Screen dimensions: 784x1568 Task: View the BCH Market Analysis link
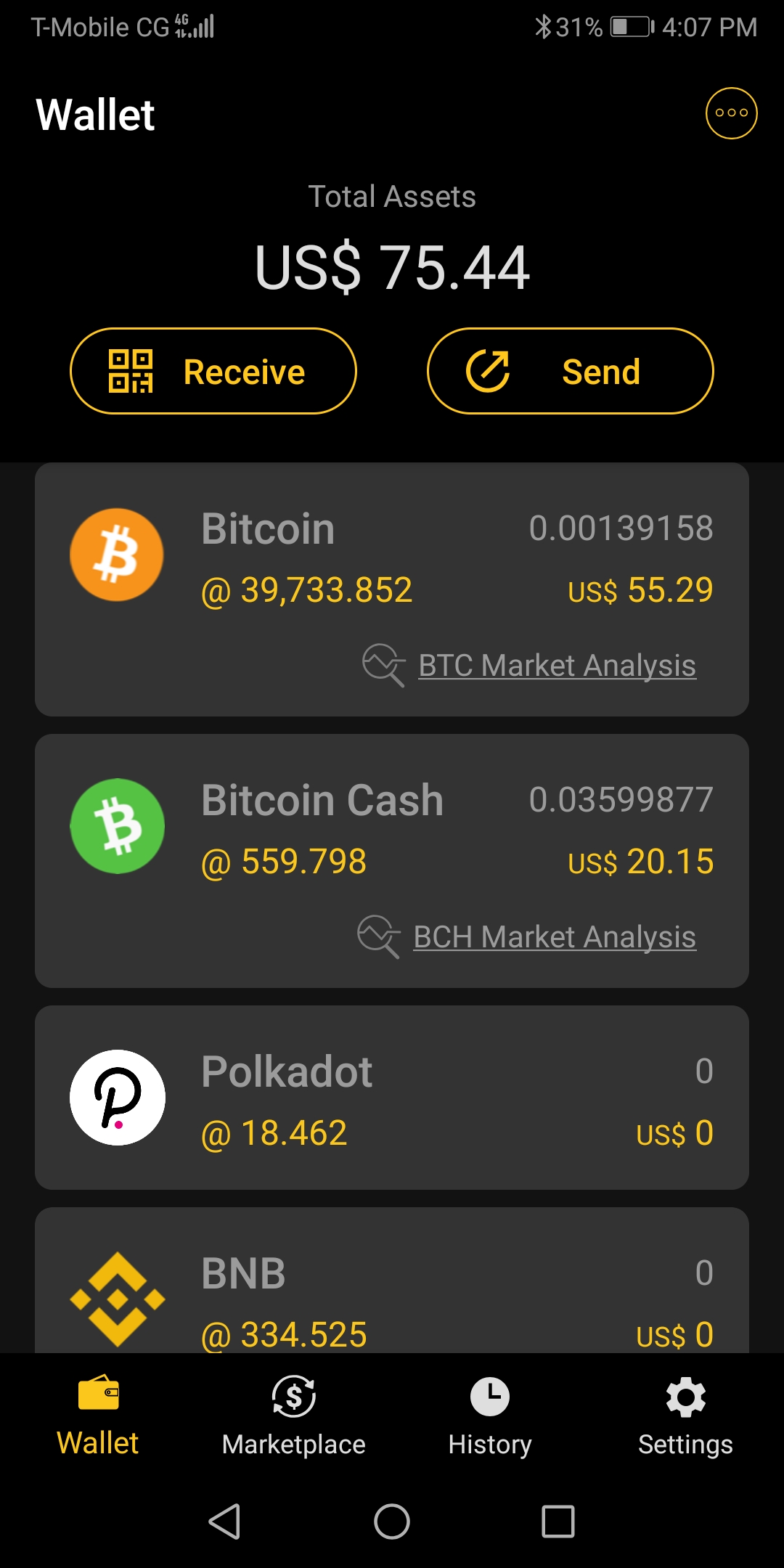coord(555,936)
